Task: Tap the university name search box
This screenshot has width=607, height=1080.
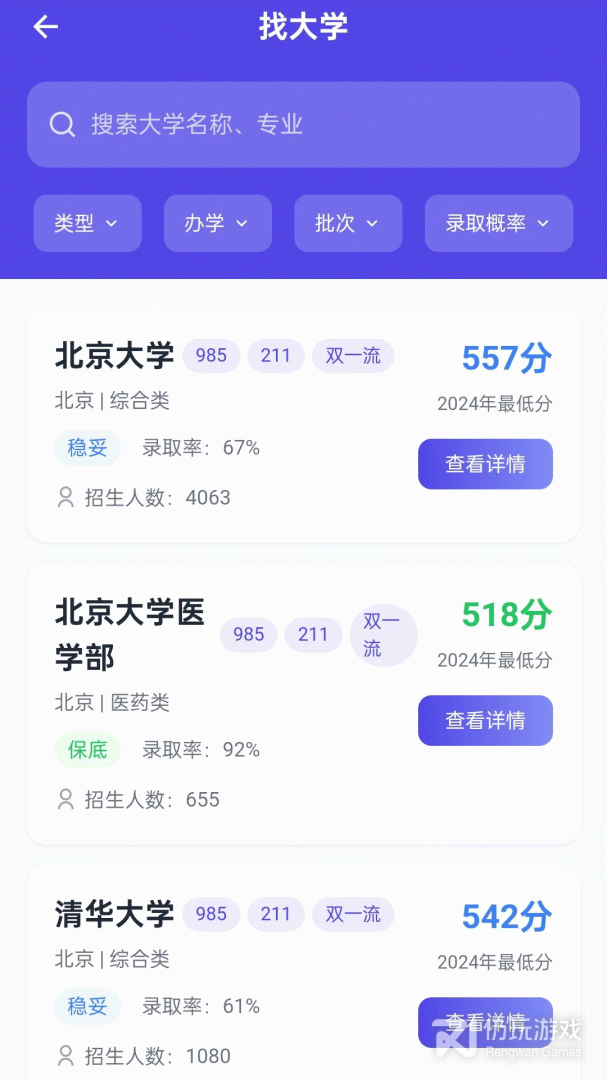Action: coord(303,125)
